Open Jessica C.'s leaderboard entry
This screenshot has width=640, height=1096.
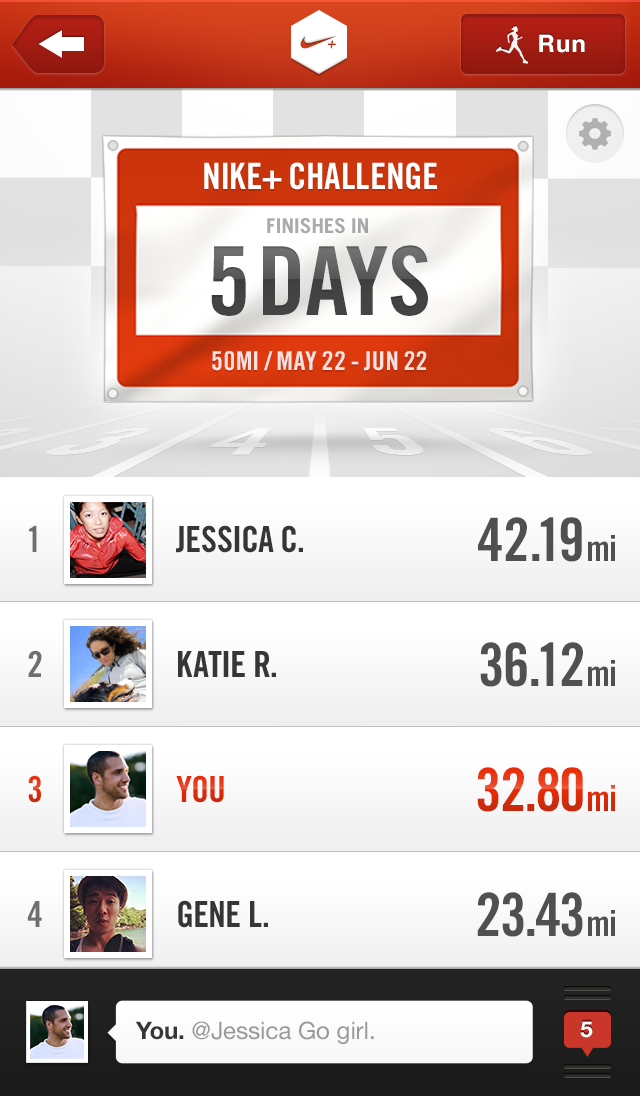[x=320, y=540]
